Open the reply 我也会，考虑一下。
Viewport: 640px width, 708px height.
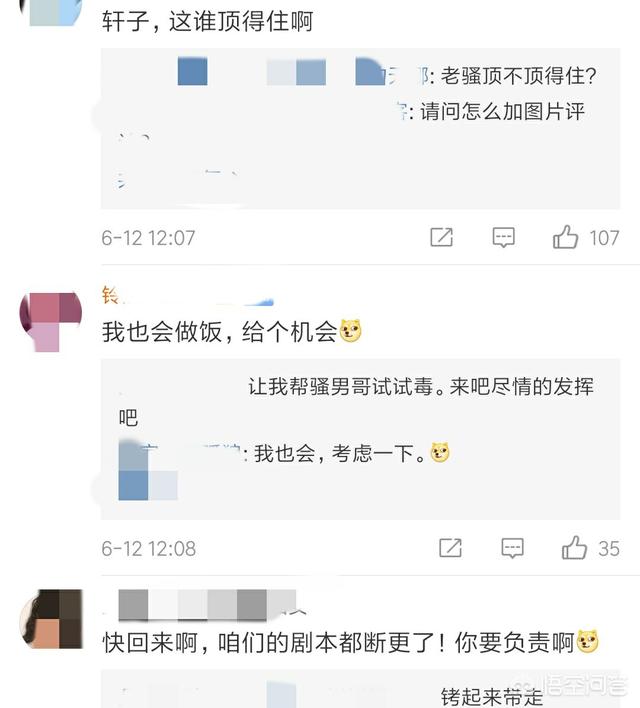click(340, 453)
